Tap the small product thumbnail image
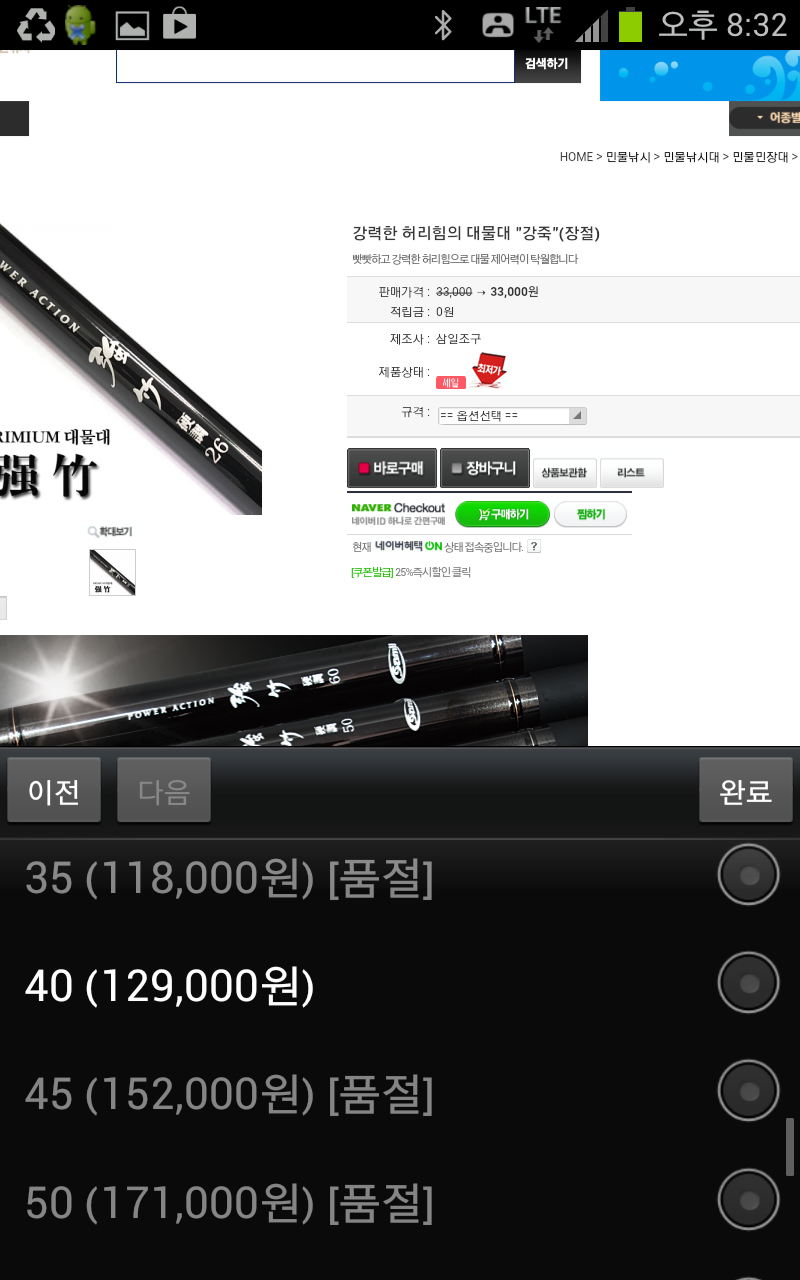Screen dimensions: 800x1280 coord(112,572)
